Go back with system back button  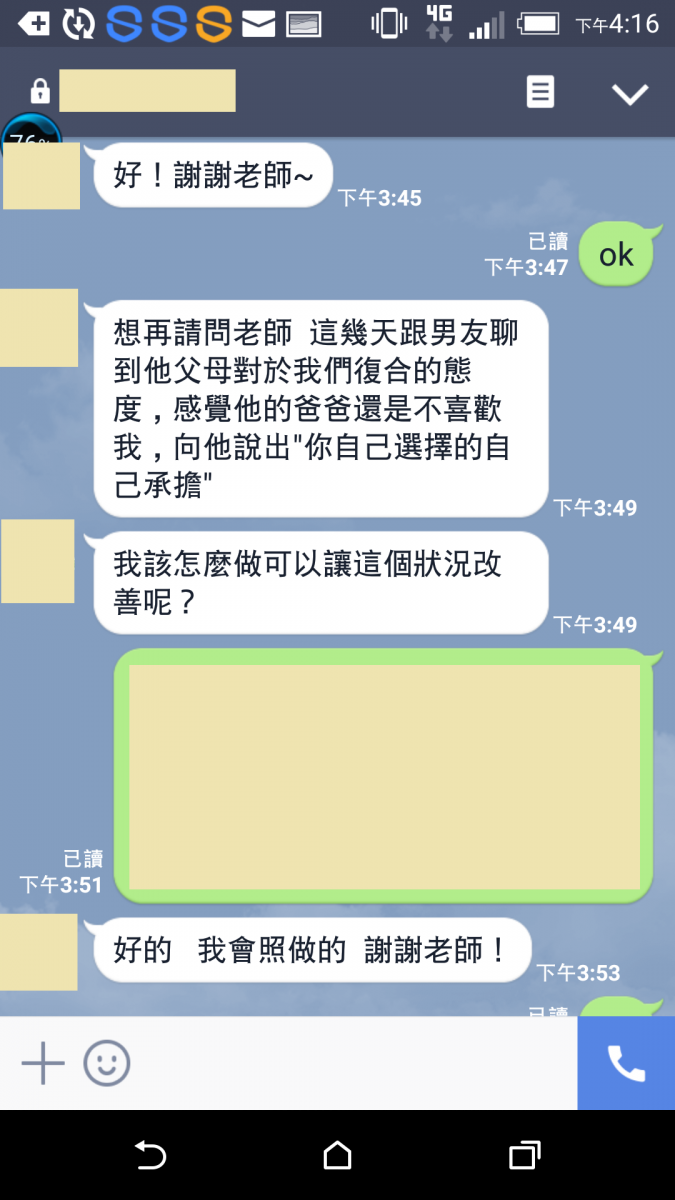(150, 1156)
